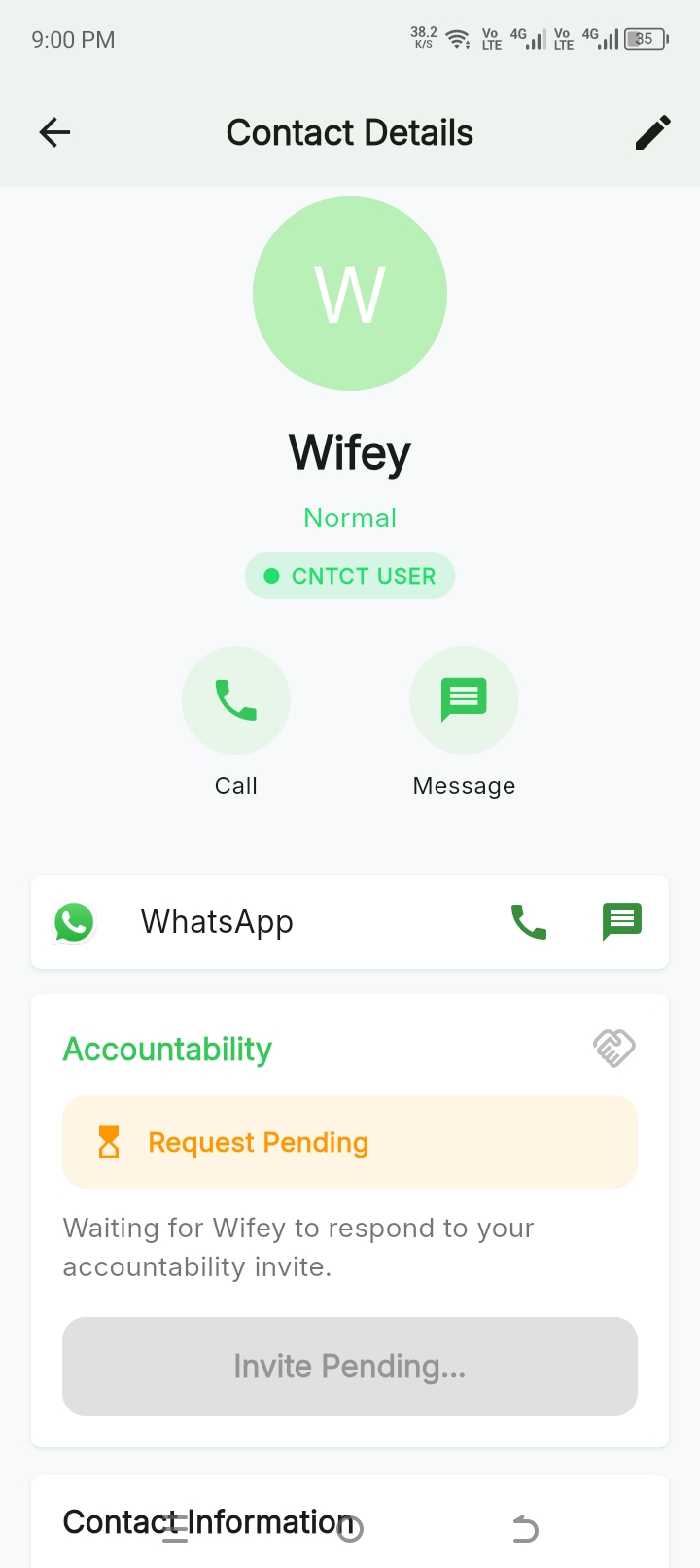Tap the pencil icon to edit contact

pyautogui.click(x=652, y=132)
